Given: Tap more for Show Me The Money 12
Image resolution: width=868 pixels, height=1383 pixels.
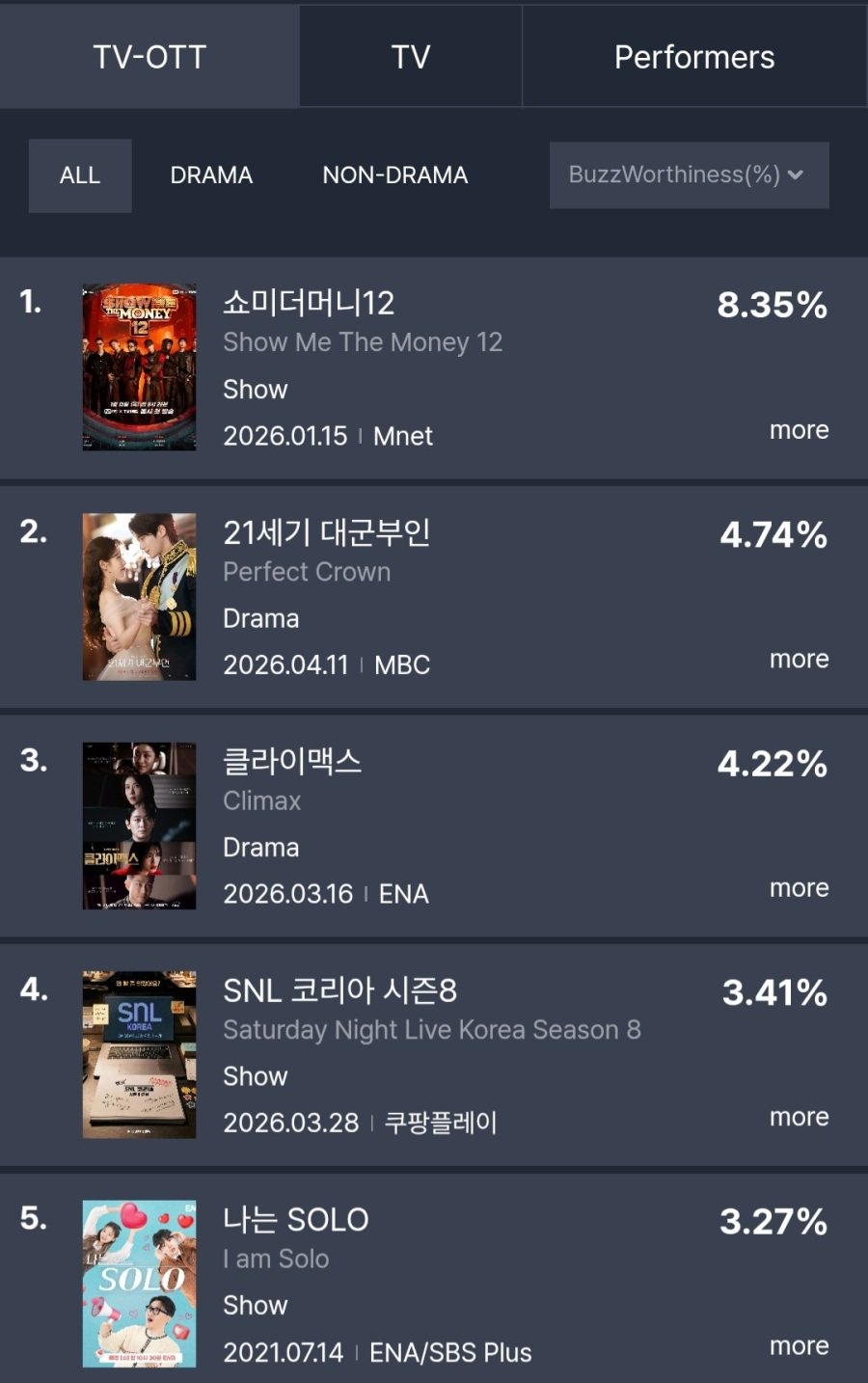Looking at the screenshot, I should point(799,430).
